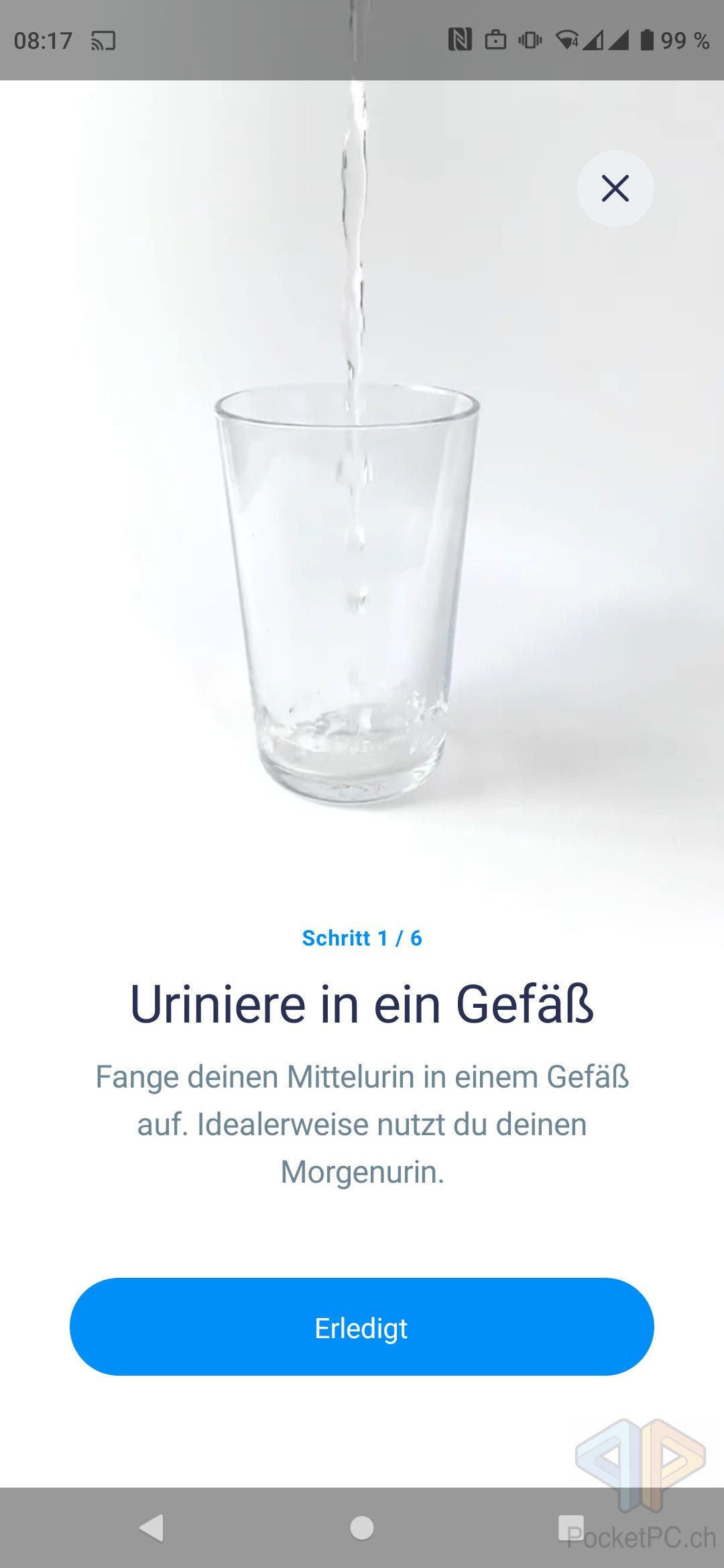Close the urine test instructions
The image size is (724, 1568).
(x=615, y=188)
